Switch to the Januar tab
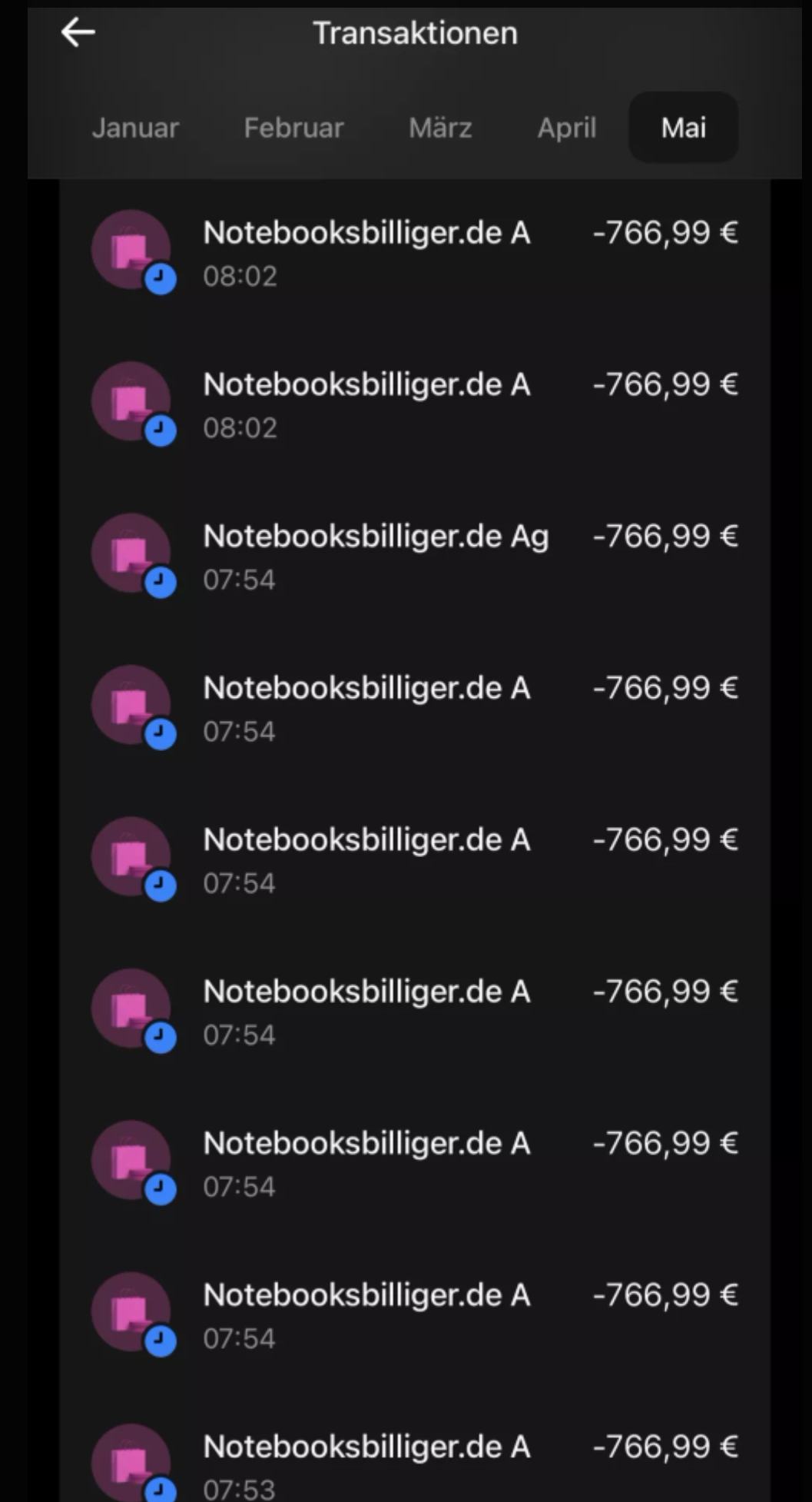The width and height of the screenshot is (812, 1502). 135,128
